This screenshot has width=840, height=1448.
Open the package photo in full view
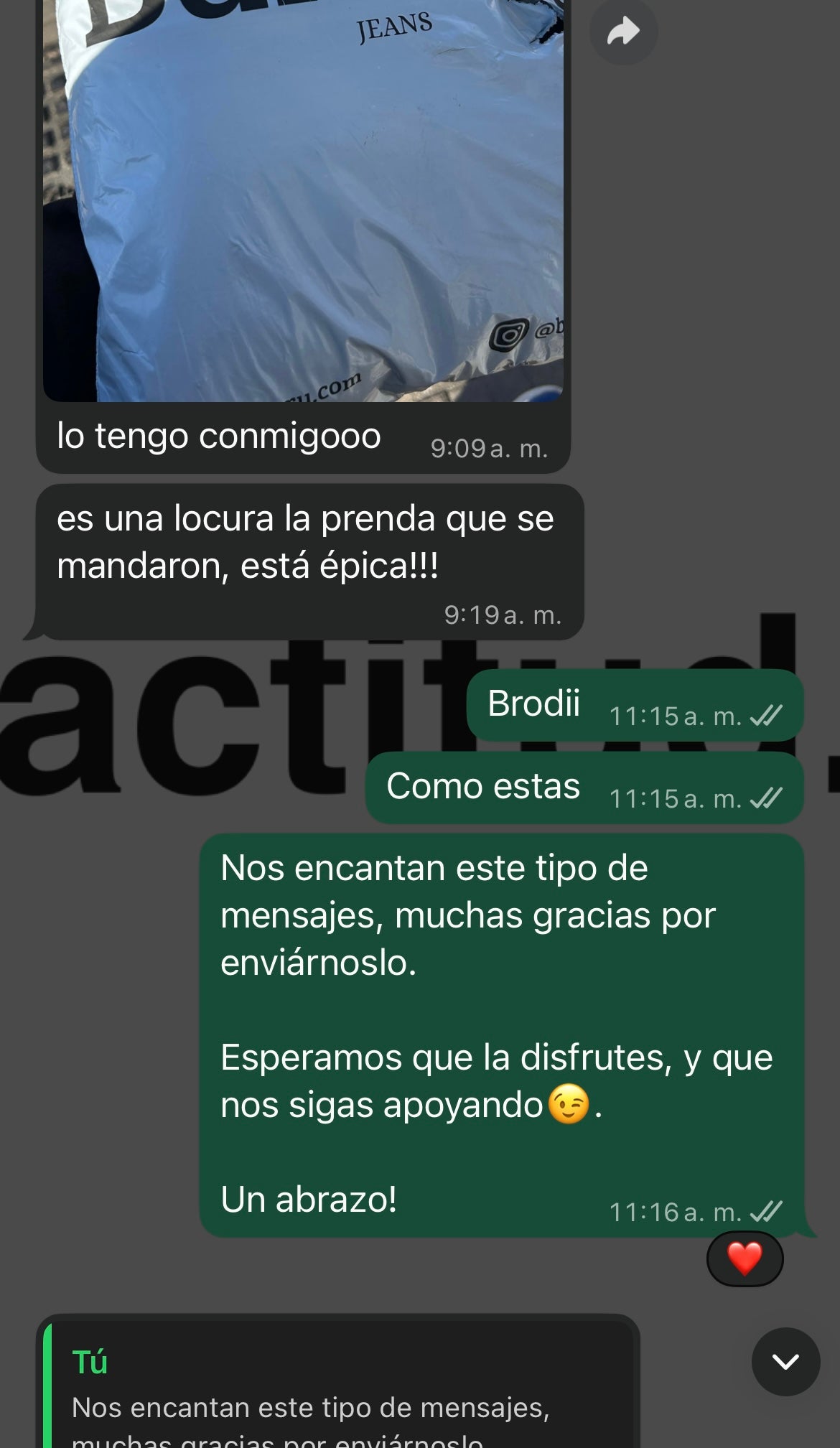coord(303,201)
